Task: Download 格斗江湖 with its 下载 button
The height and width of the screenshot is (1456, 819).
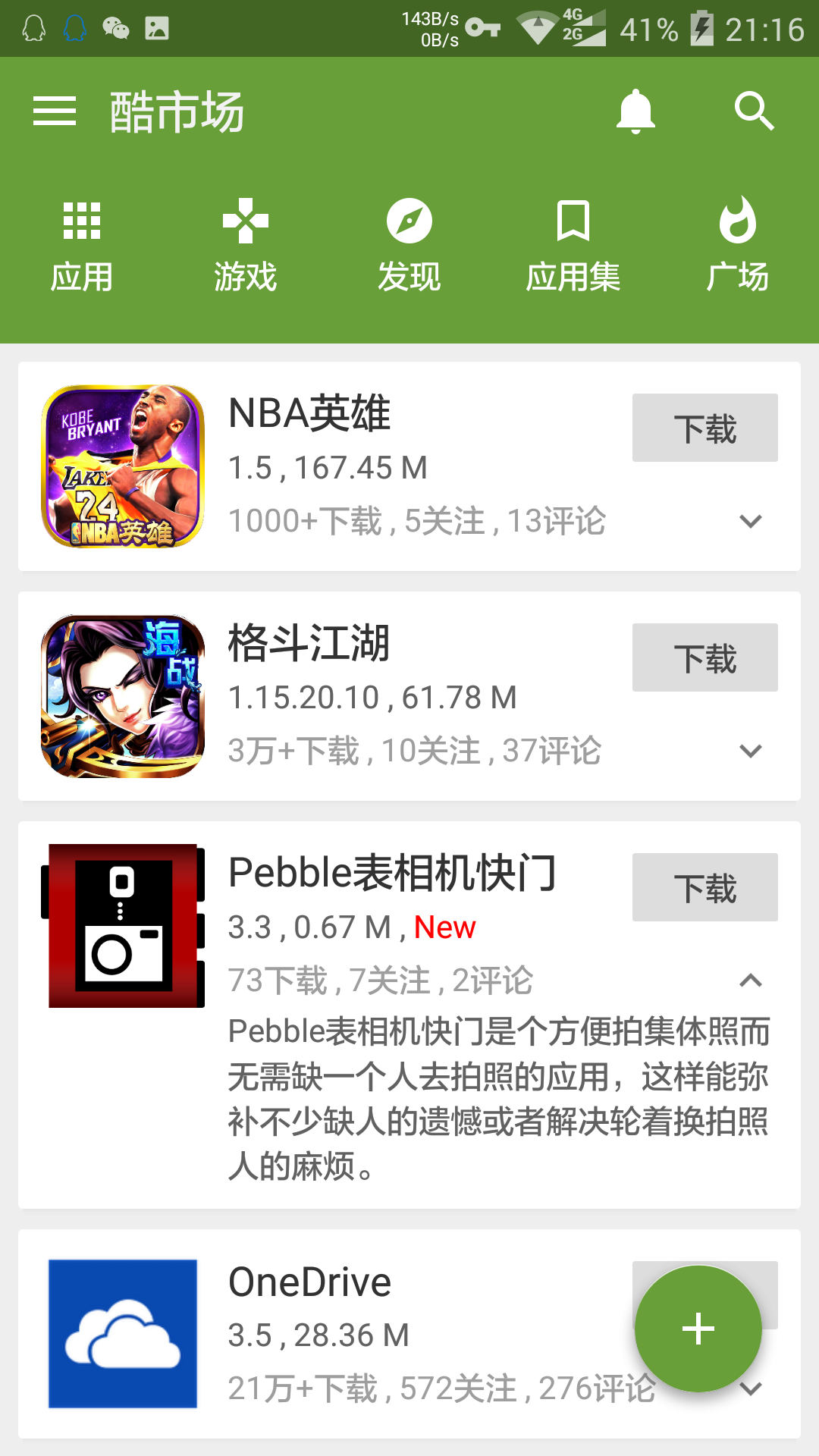Action: [x=704, y=657]
